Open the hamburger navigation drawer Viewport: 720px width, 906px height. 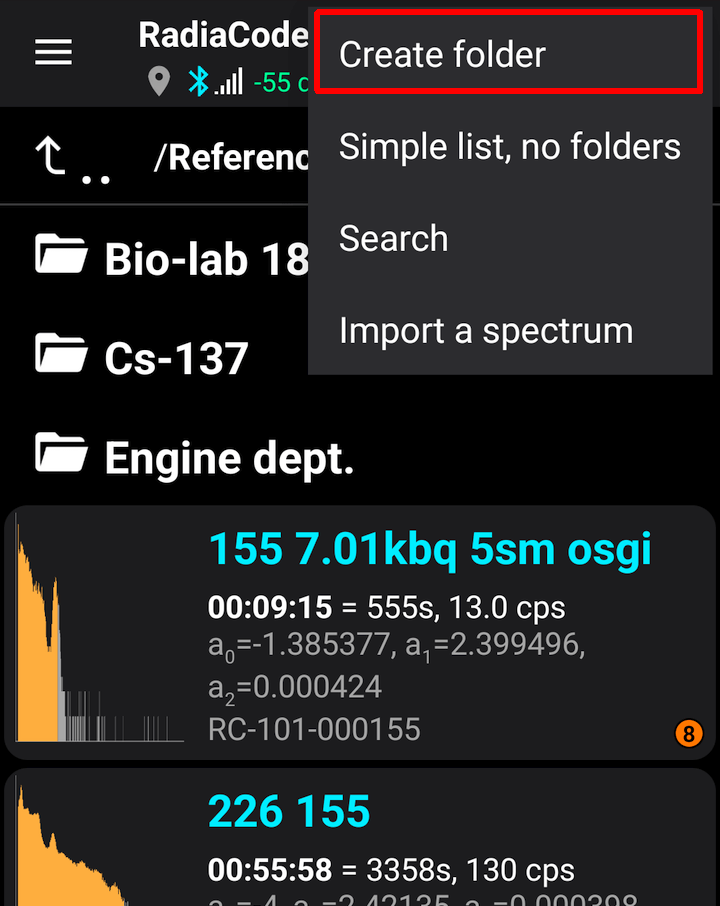(x=54, y=53)
